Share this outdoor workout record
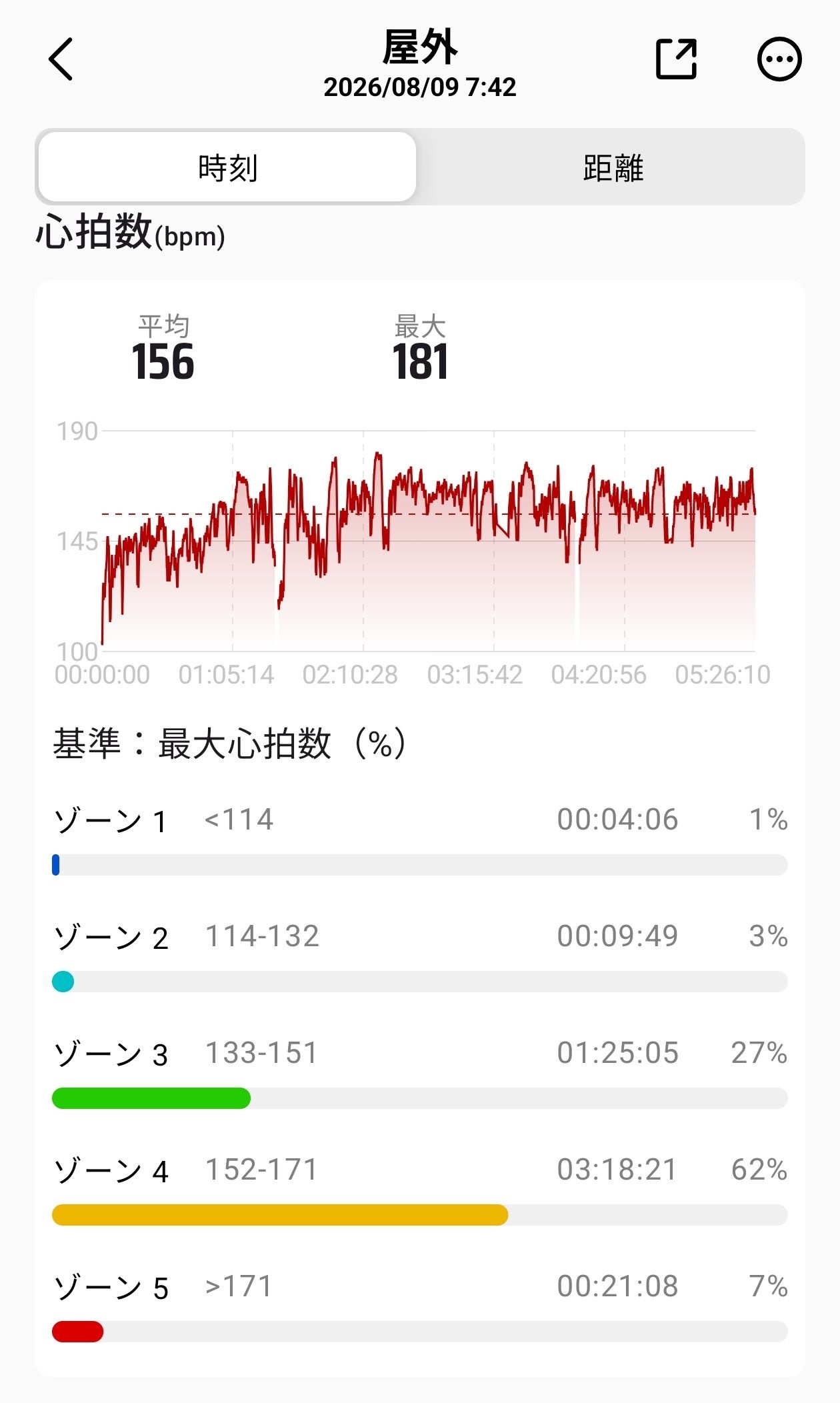Screen dimensions: 840x1403 677,59
